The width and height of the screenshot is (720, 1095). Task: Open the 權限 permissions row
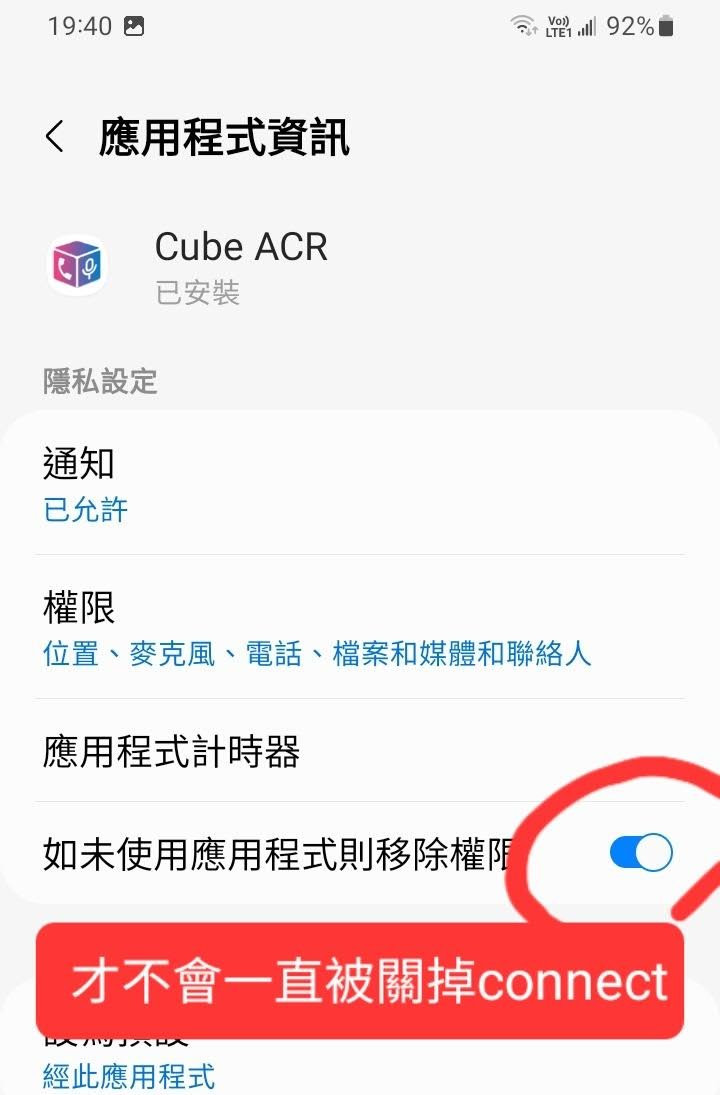360,627
